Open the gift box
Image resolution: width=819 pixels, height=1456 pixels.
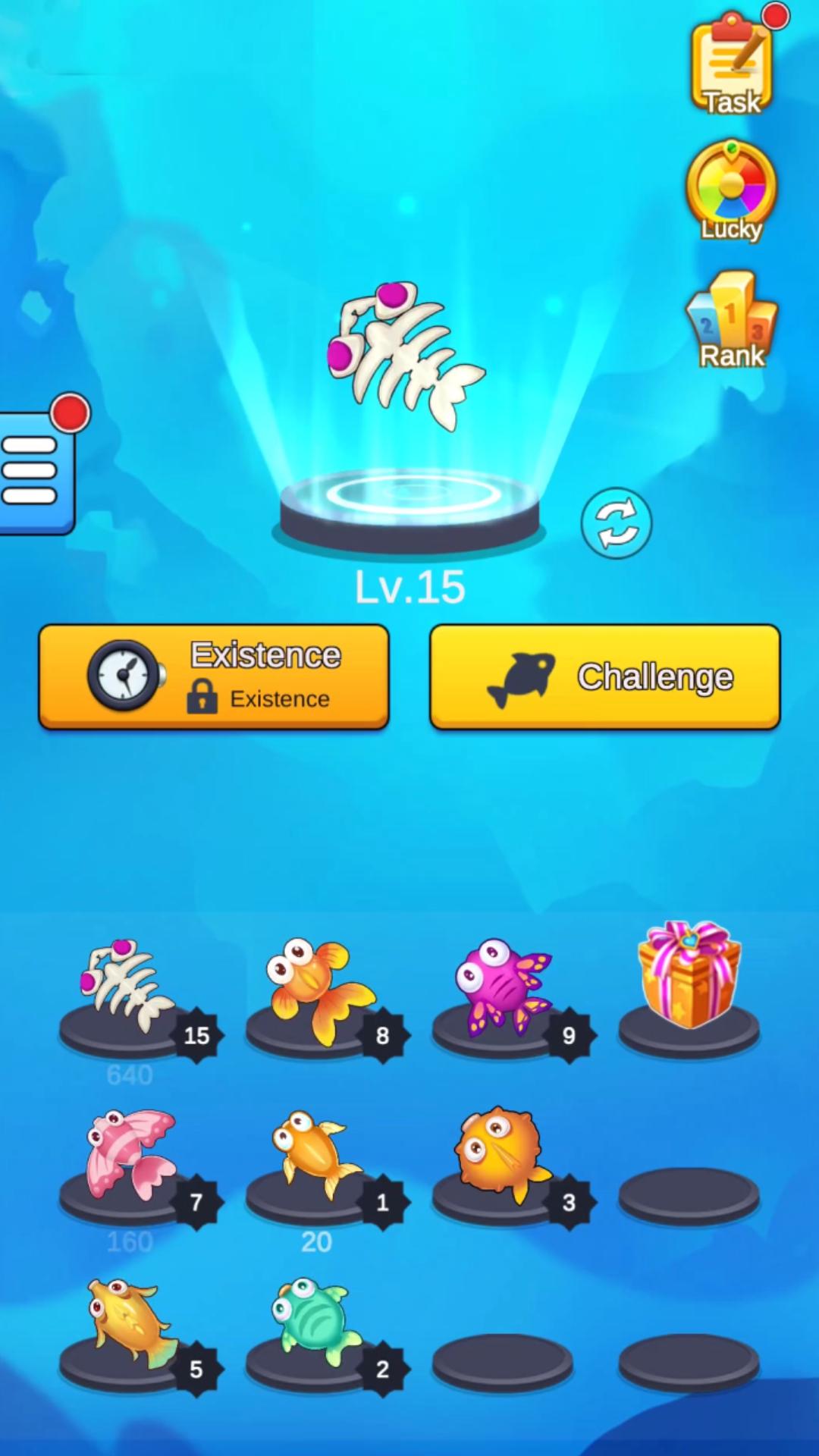click(x=689, y=978)
